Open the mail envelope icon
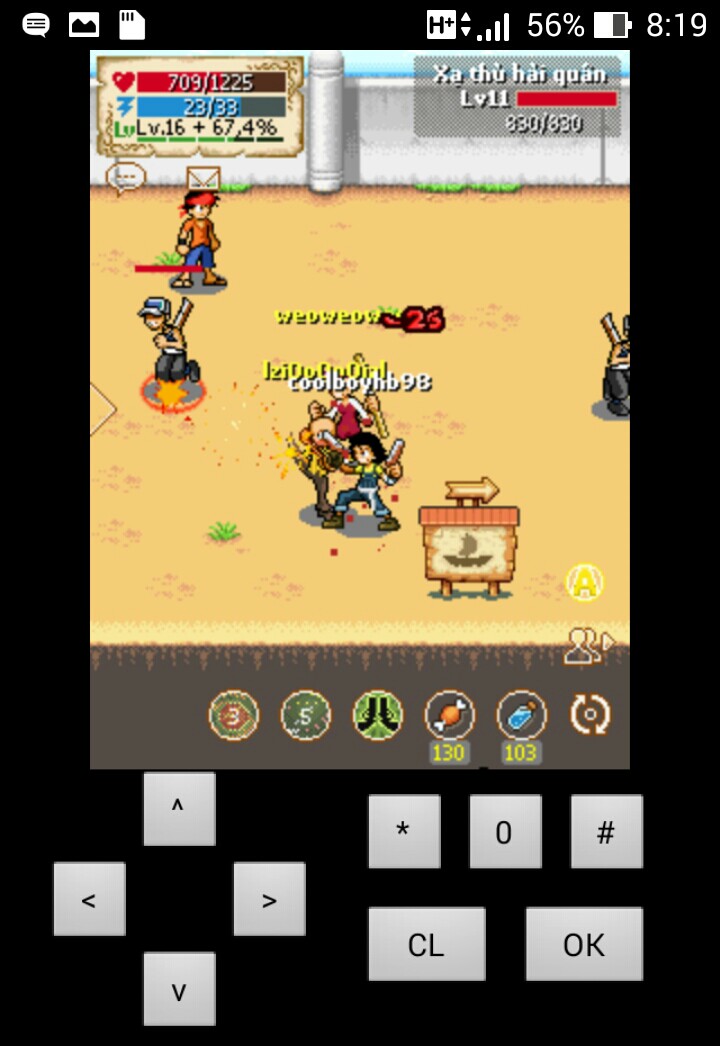 [203, 179]
